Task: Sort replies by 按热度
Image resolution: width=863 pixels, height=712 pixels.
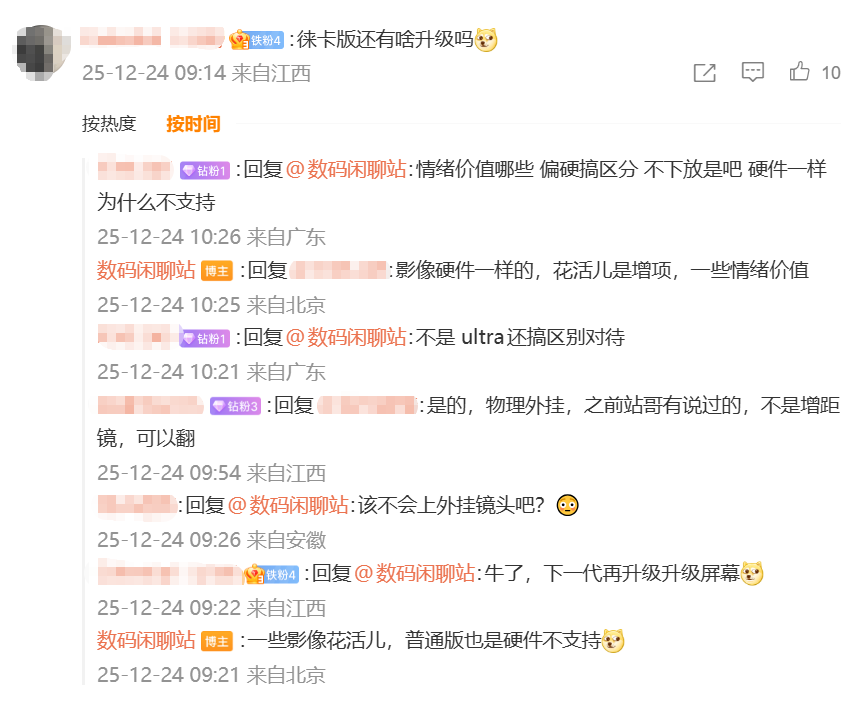Action: tap(109, 124)
